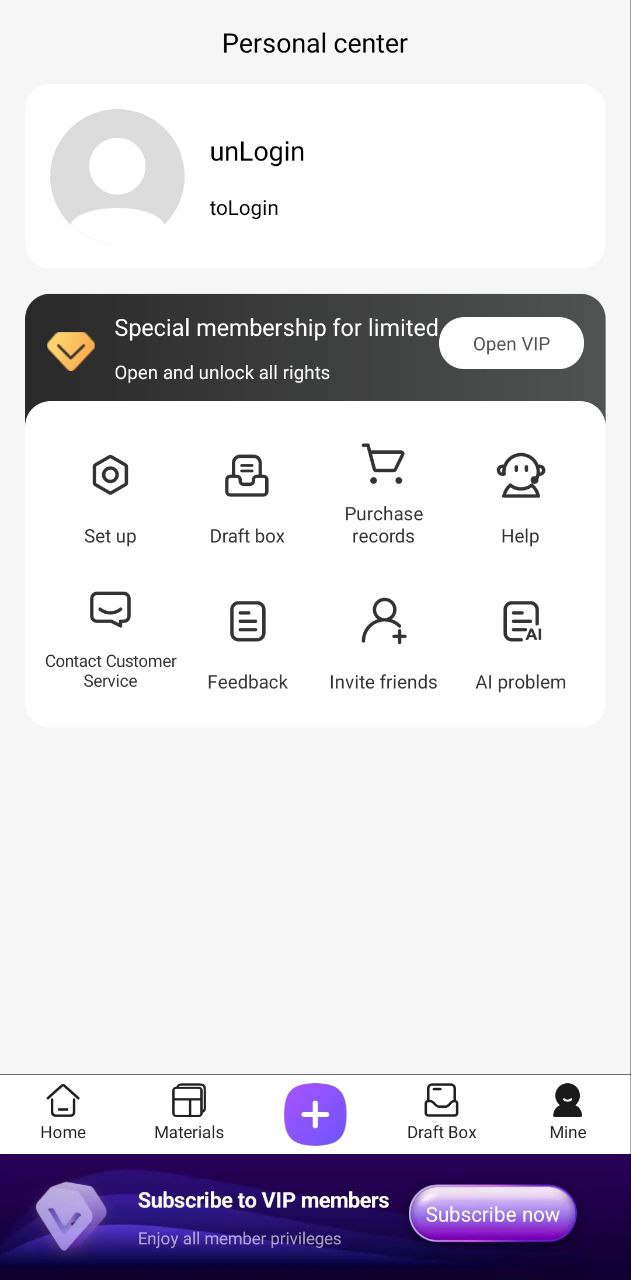Tap toLogin to sign in
Image resolution: width=631 pixels, height=1280 pixels.
coord(243,208)
